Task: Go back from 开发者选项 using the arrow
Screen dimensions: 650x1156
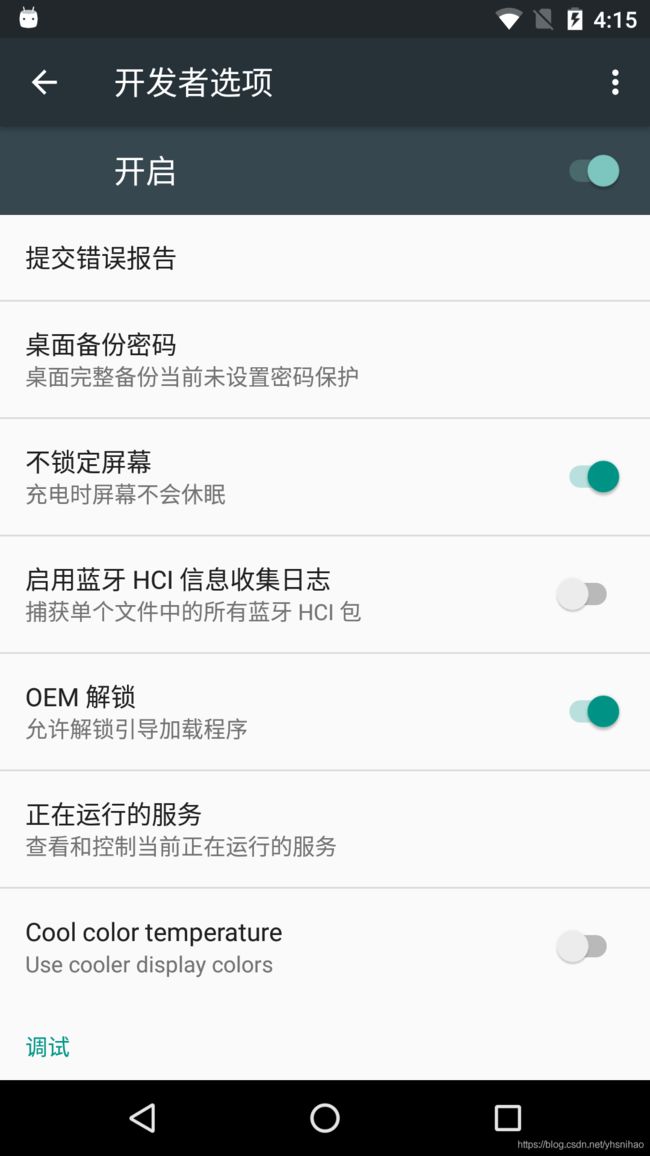Action: [x=44, y=82]
